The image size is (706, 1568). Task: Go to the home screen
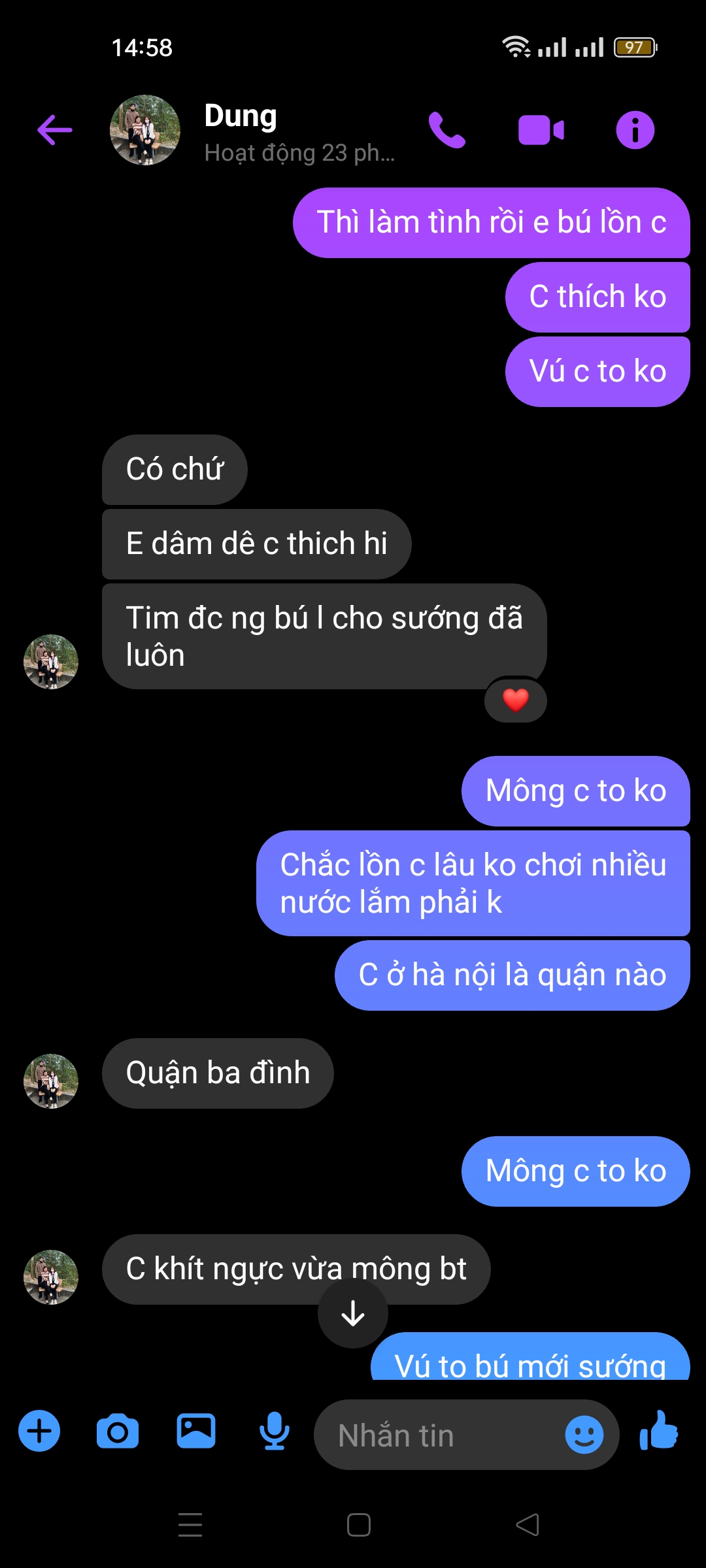pos(359,1525)
